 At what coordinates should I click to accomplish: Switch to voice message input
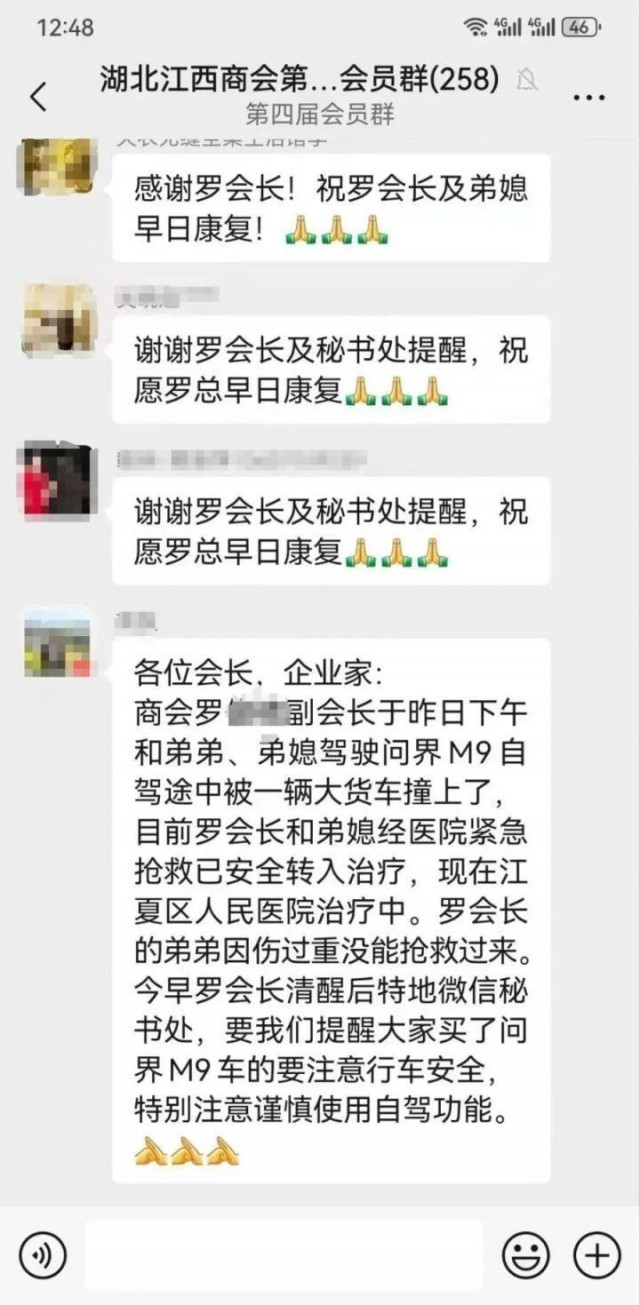click(x=41, y=1253)
